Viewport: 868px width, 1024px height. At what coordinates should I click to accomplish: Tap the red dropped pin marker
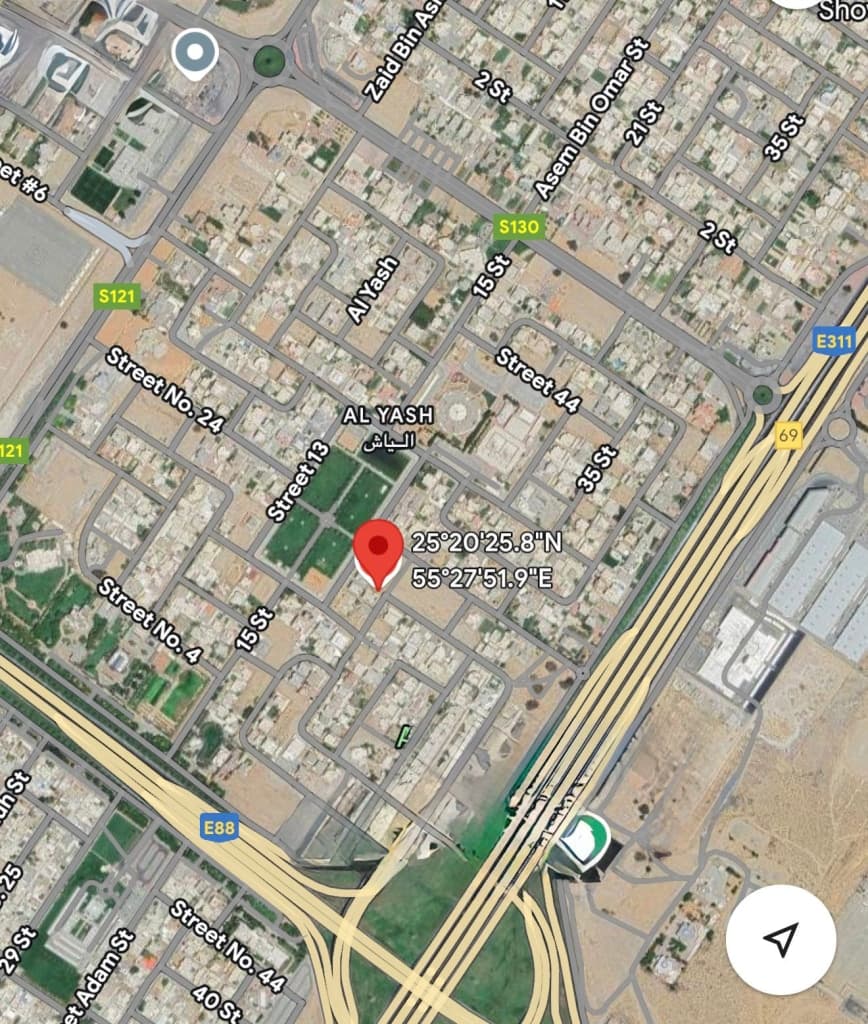coord(379,551)
